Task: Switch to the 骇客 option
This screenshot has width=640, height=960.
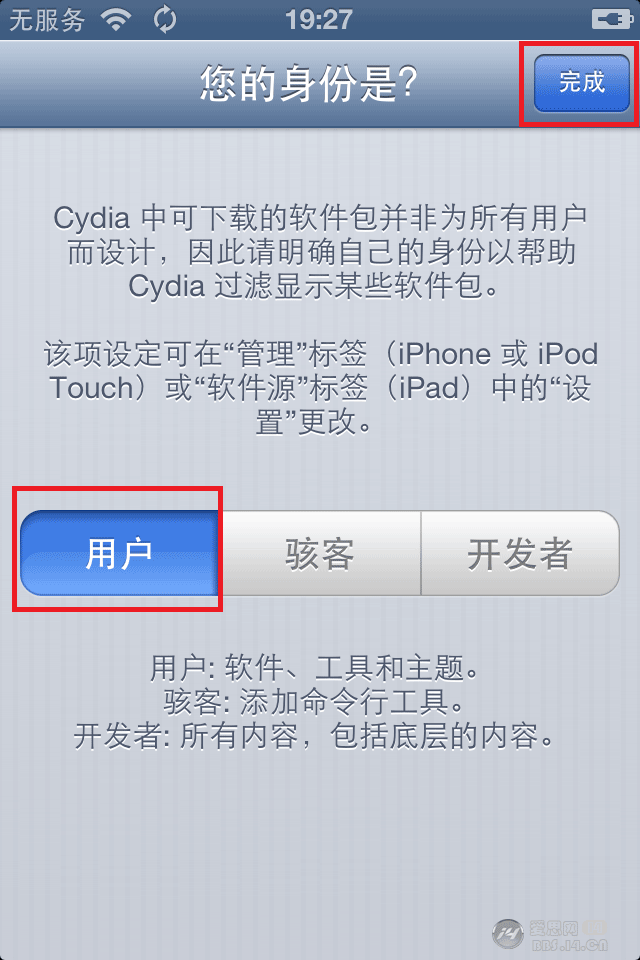Action: point(320,554)
